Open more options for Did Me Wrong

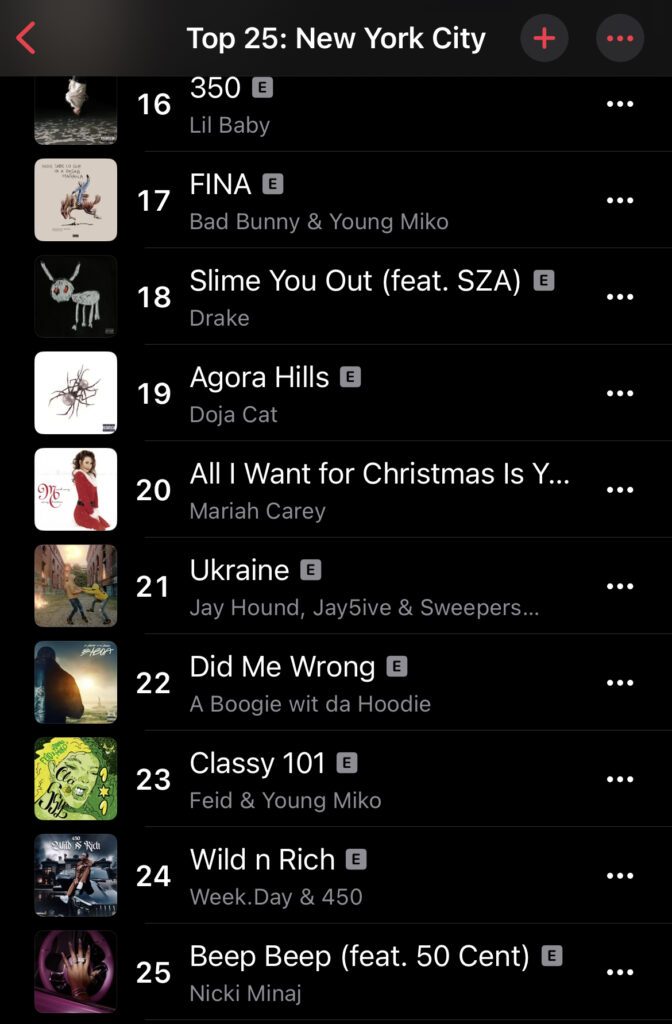point(620,682)
